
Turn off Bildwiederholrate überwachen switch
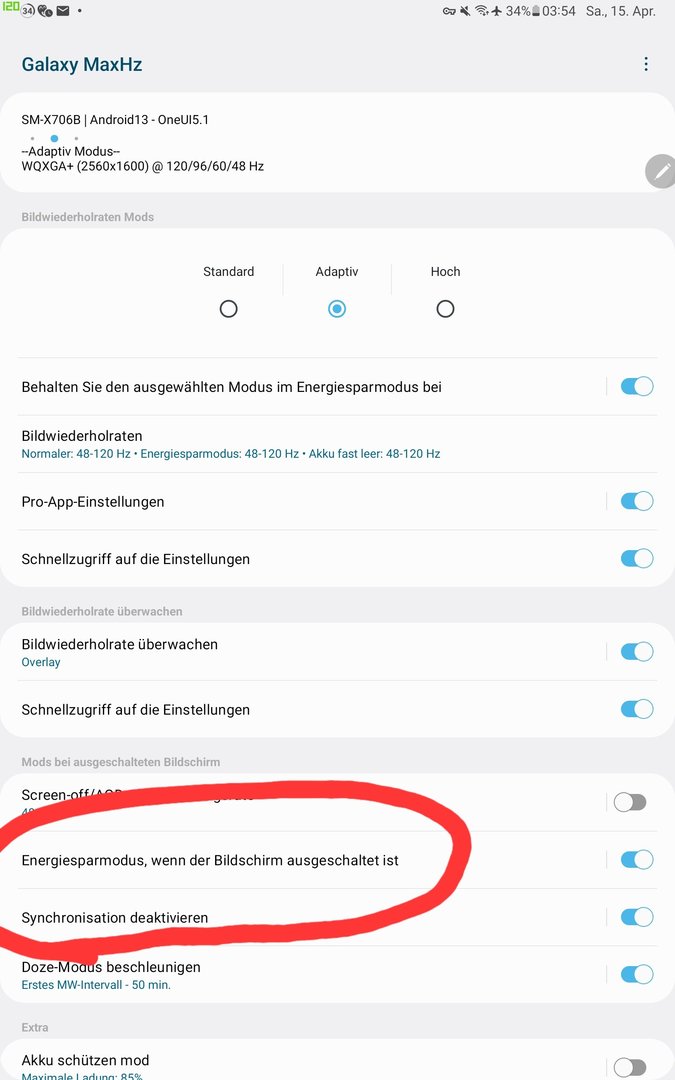coord(636,652)
